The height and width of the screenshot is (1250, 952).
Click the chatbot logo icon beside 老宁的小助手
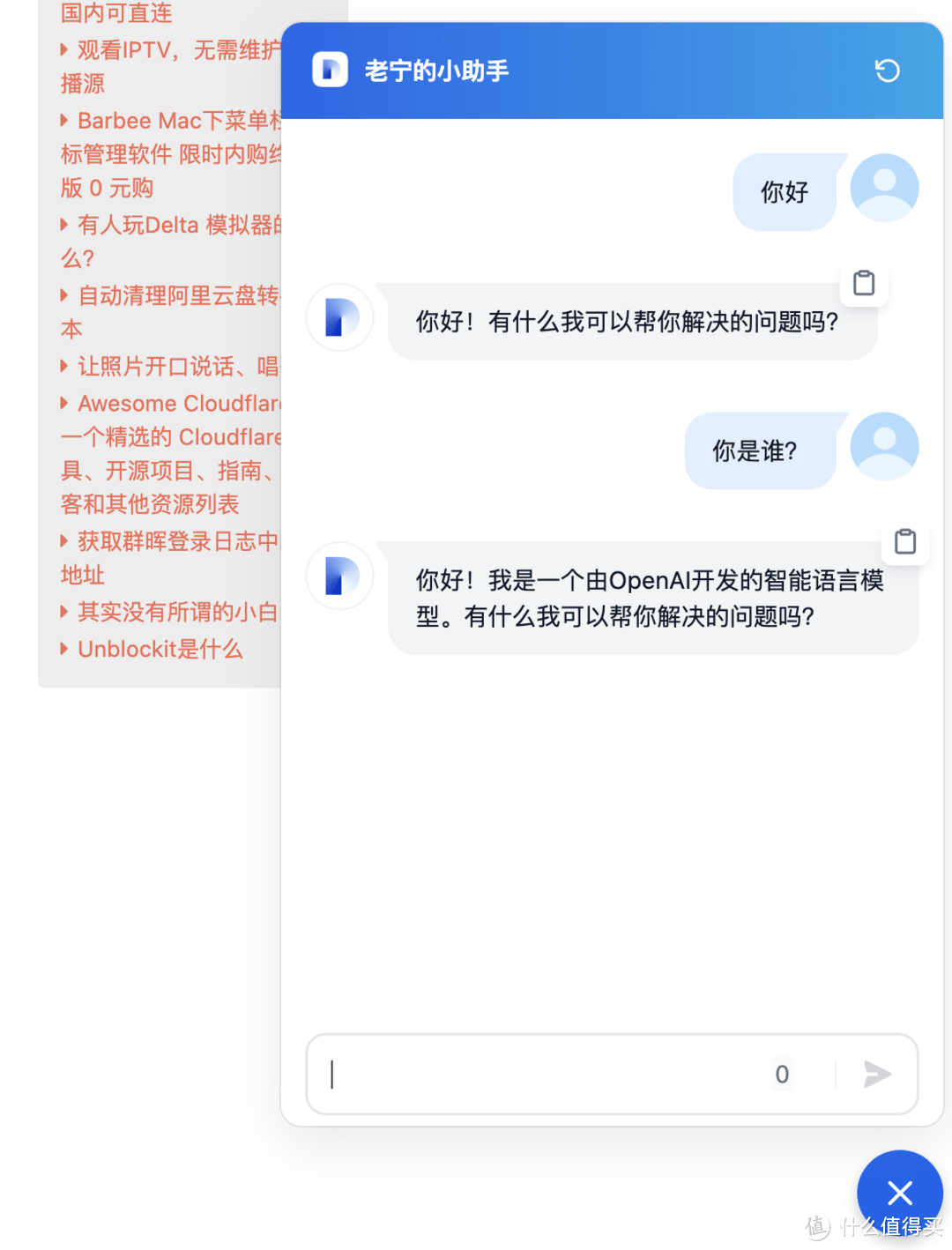tap(330, 71)
